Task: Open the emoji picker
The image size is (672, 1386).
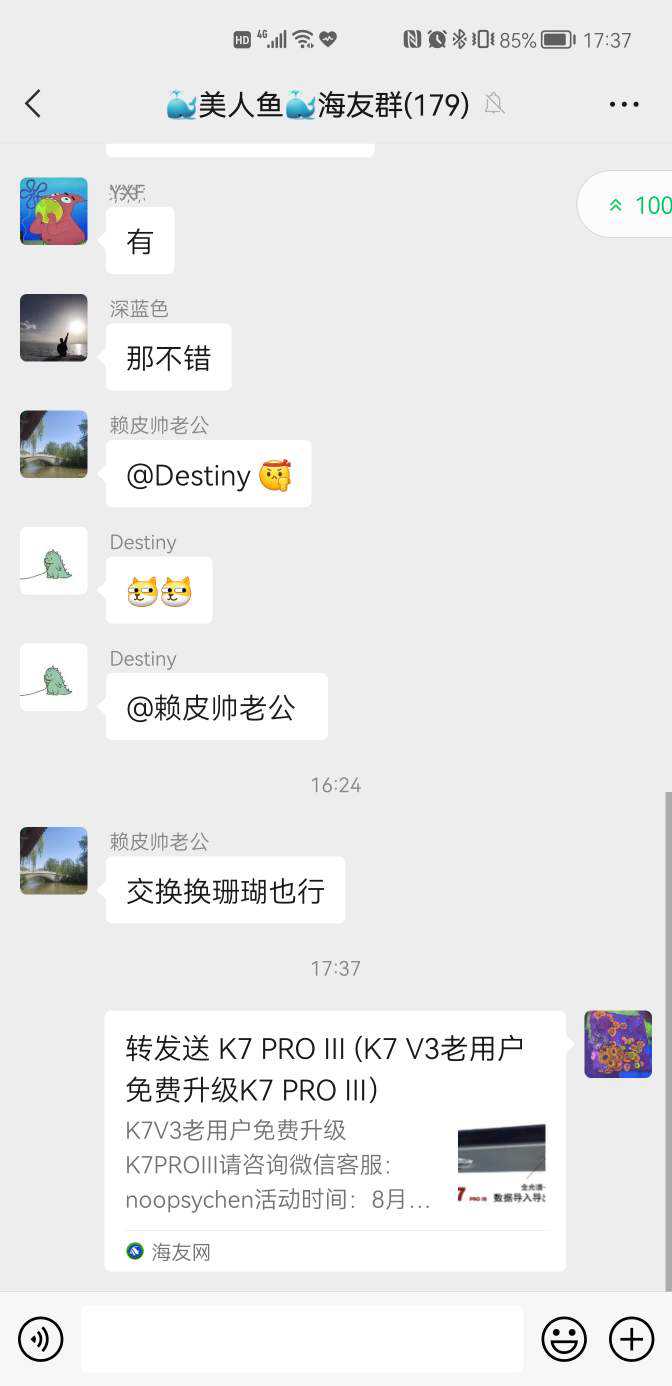Action: 564,1339
